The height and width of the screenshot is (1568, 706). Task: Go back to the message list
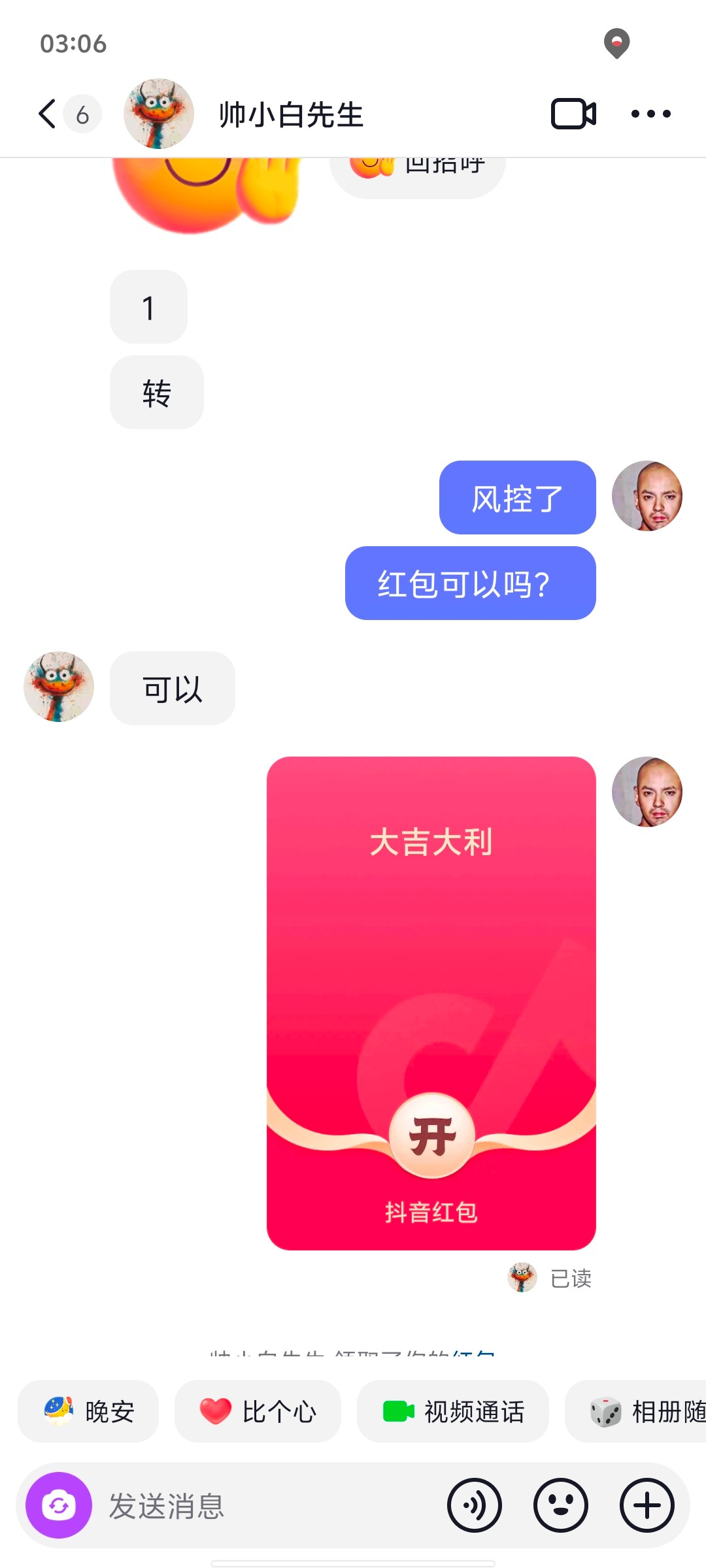pyautogui.click(x=47, y=114)
